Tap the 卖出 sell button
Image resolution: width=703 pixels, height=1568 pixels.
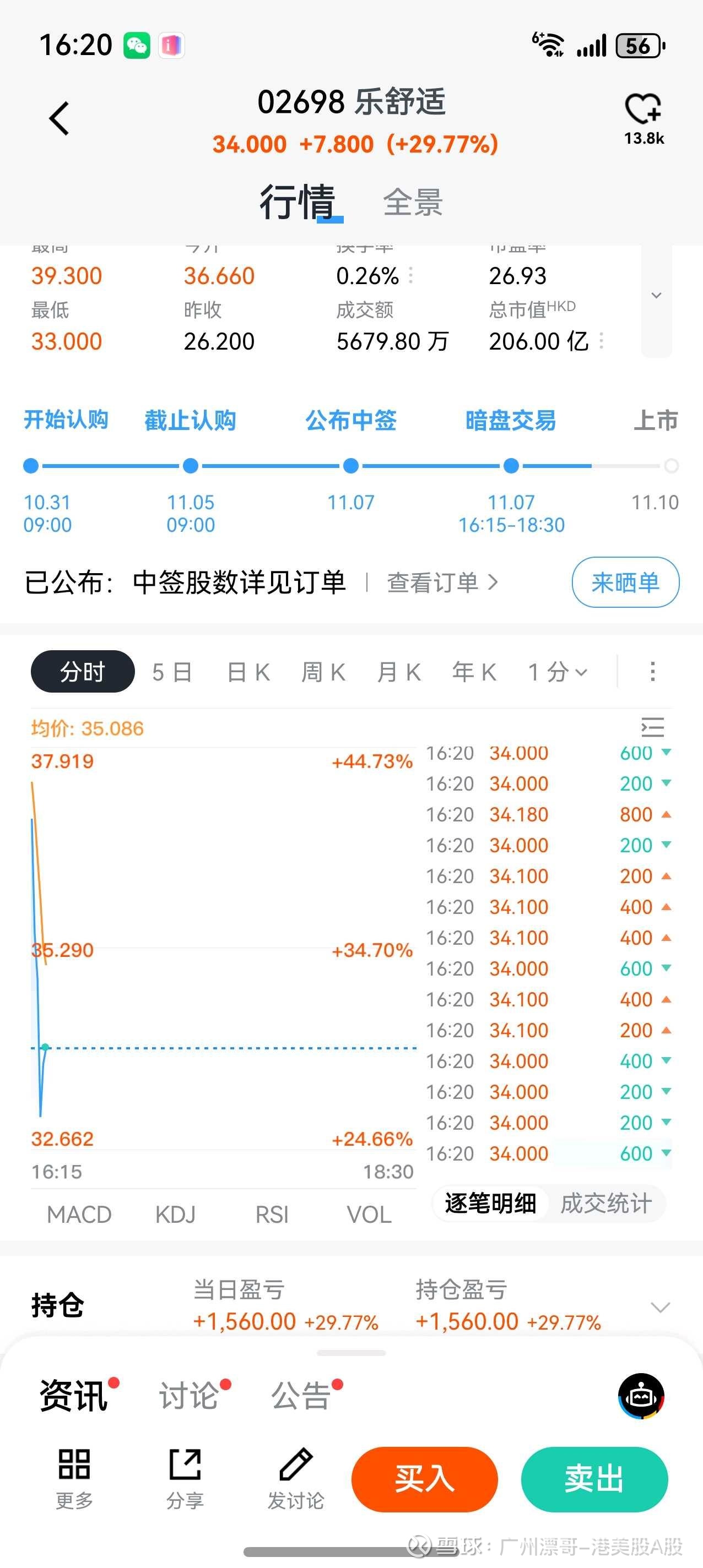pyautogui.click(x=594, y=1479)
